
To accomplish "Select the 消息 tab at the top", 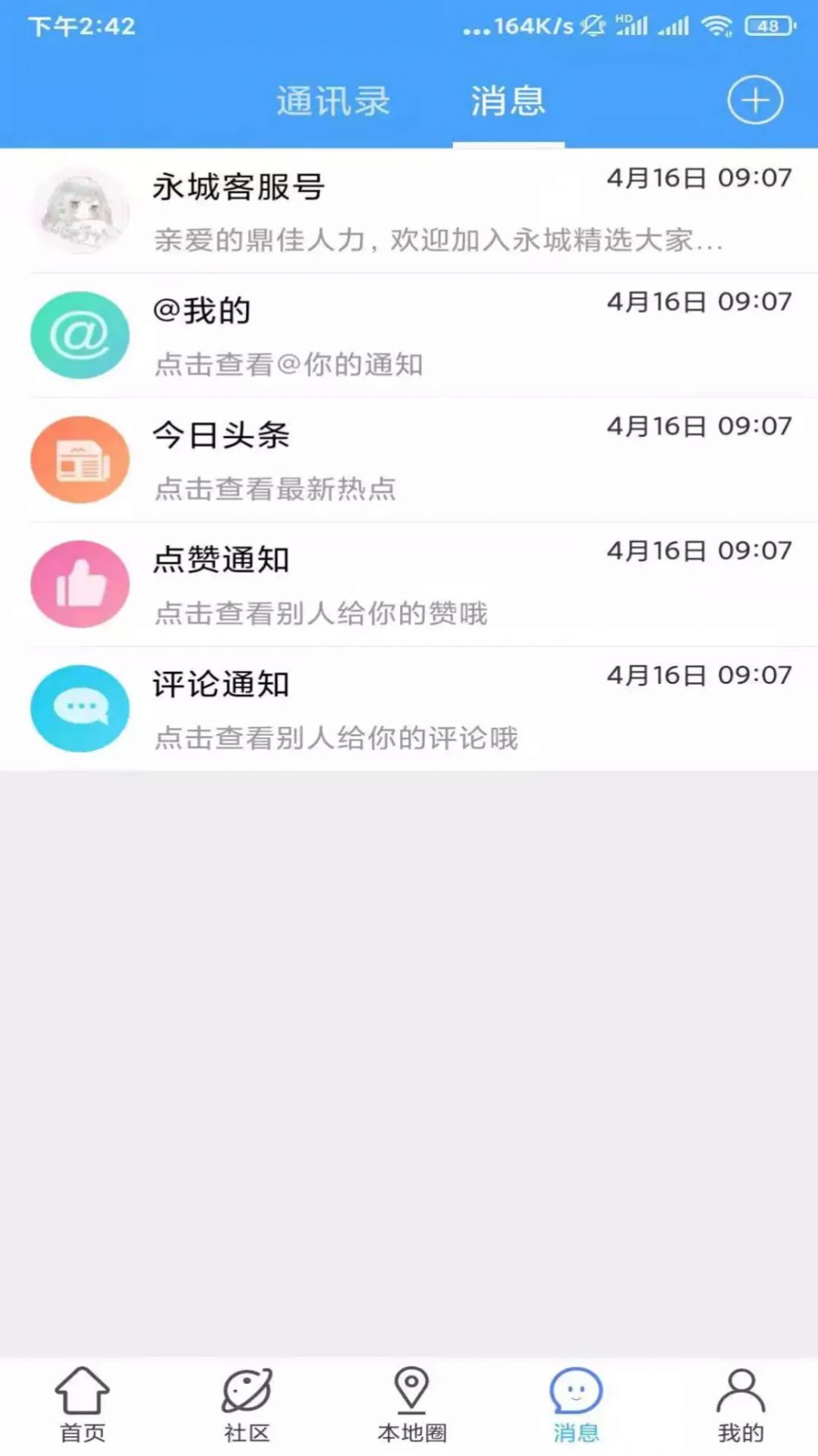I will 507,101.
